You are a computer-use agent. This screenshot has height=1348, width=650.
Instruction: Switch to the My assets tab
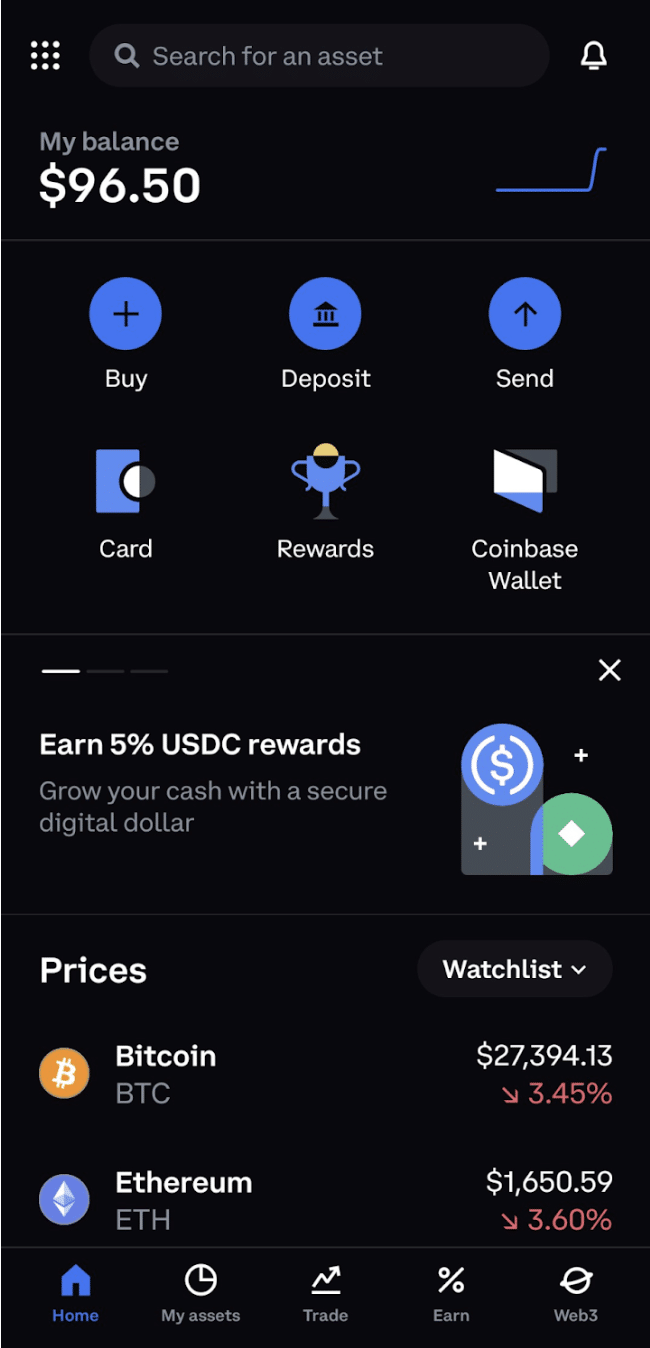tap(201, 1294)
